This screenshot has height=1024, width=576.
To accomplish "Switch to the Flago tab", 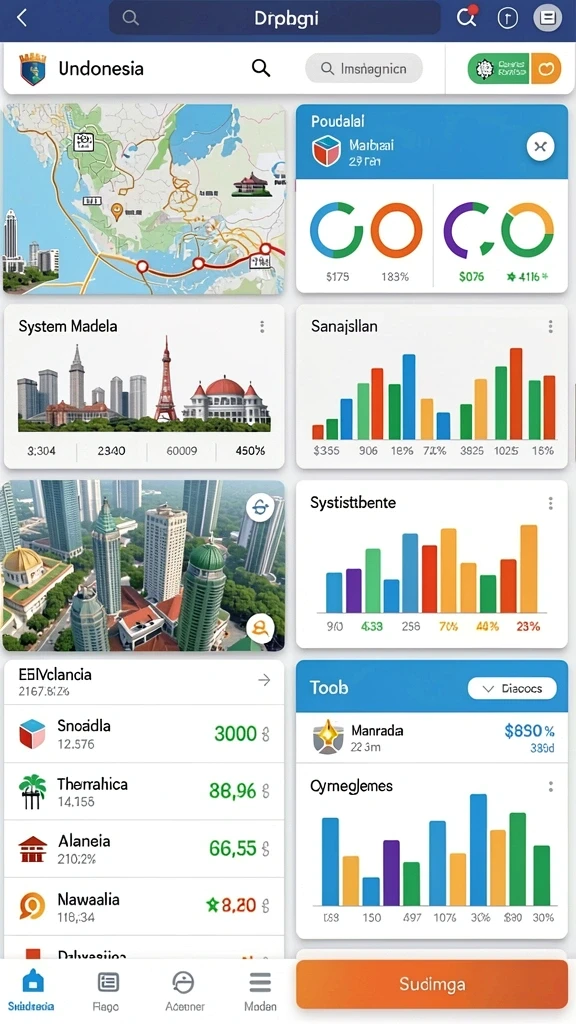I will tap(106, 990).
